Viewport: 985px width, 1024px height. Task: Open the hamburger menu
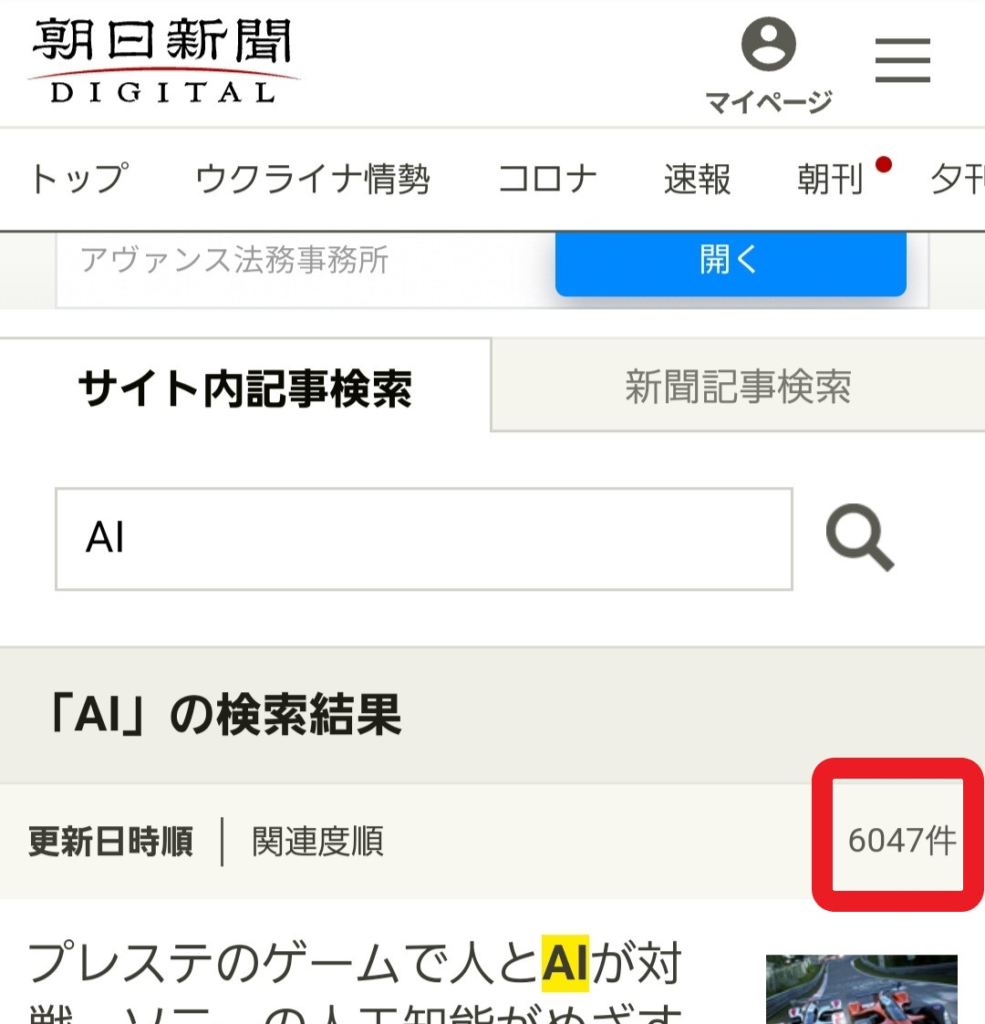click(x=902, y=61)
